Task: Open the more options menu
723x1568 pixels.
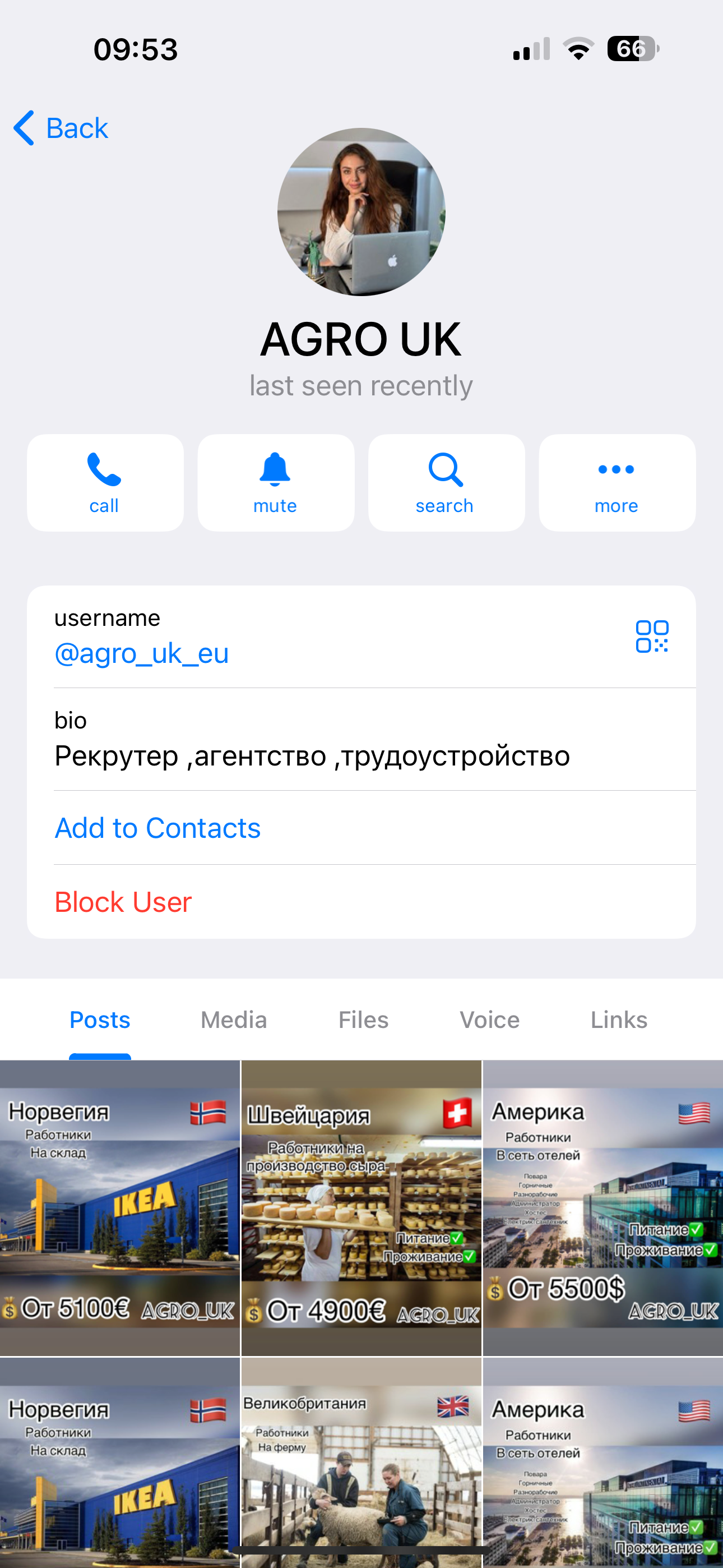Action: [x=617, y=483]
